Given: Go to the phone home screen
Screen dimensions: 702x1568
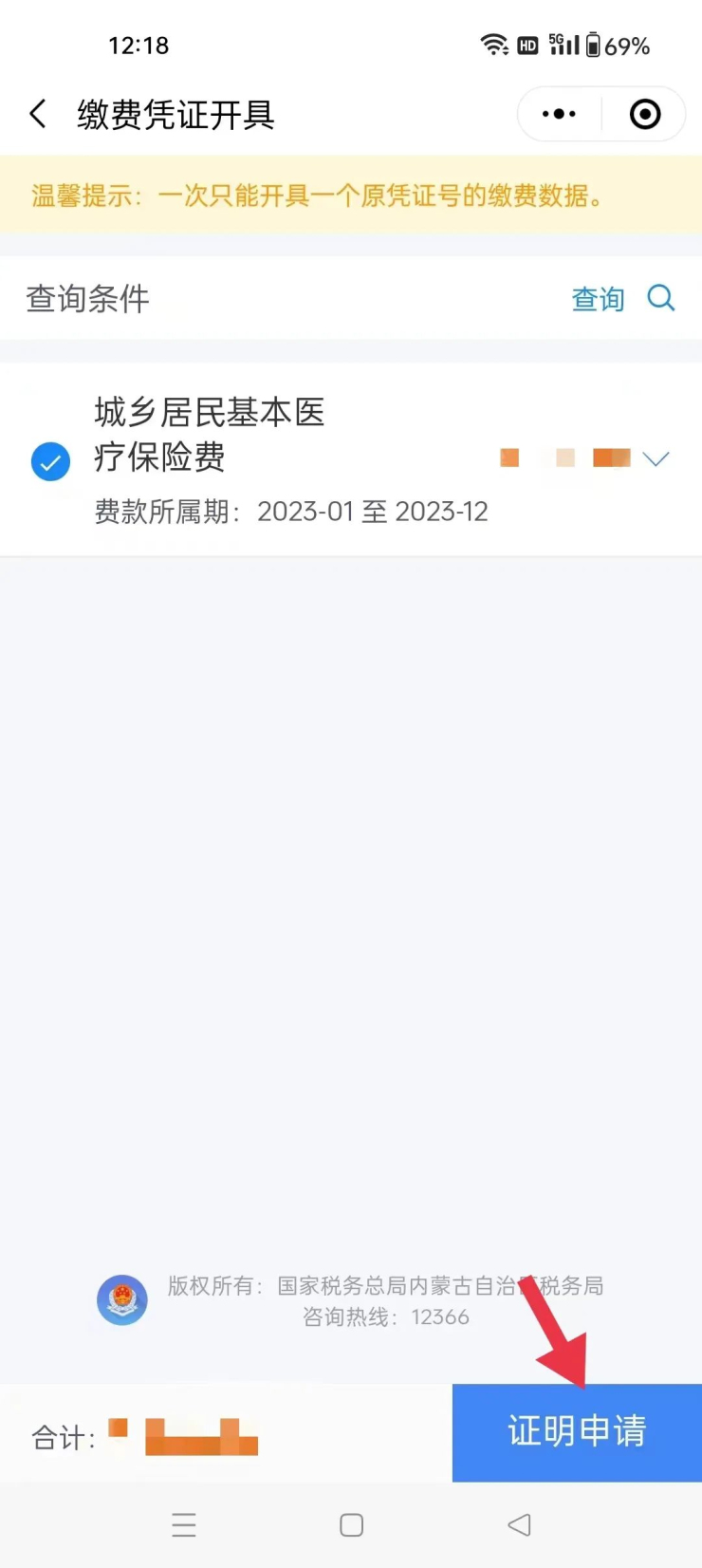Looking at the screenshot, I should coord(351,1524).
